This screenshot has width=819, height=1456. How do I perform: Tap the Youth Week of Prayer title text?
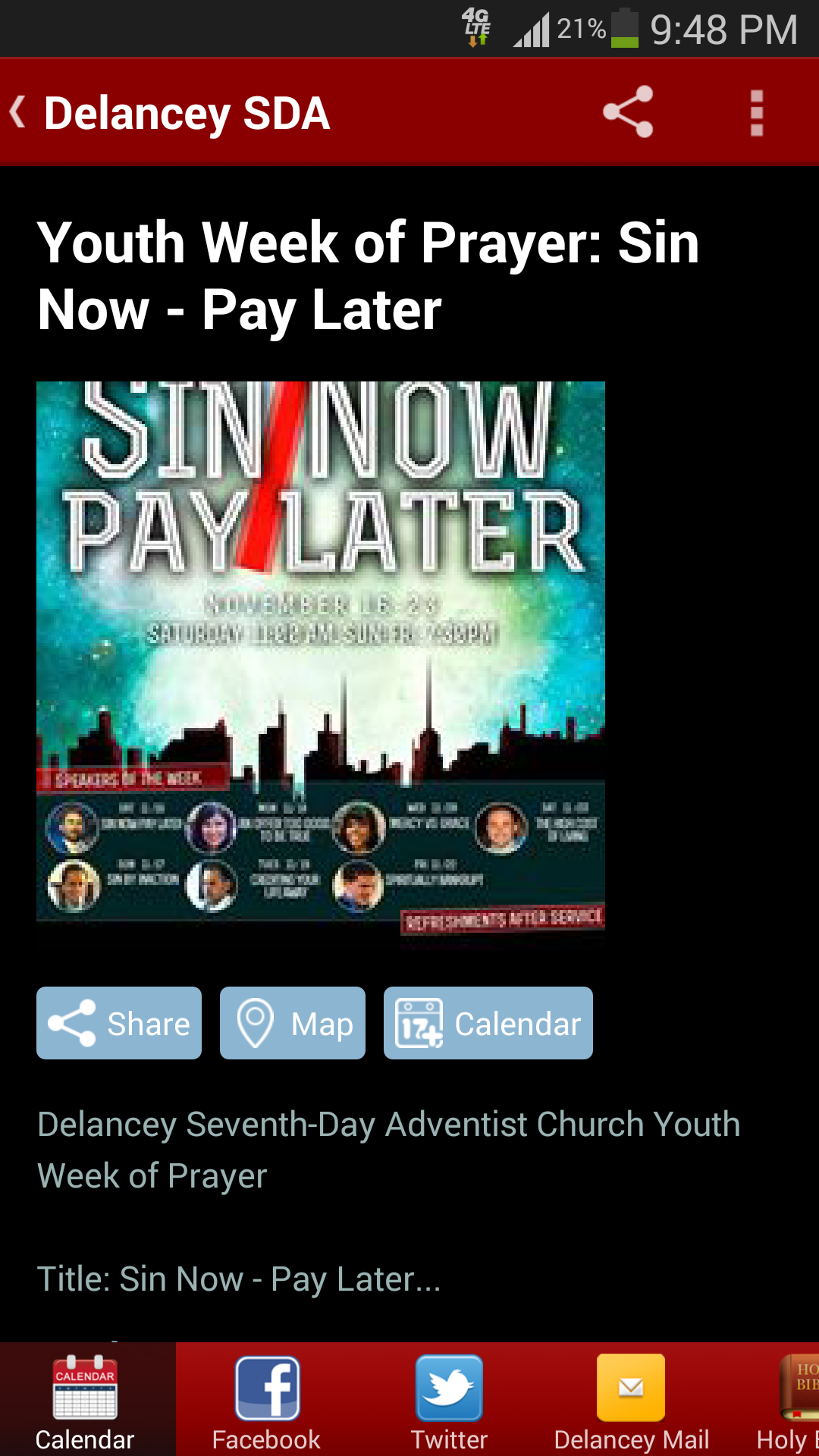tap(369, 275)
